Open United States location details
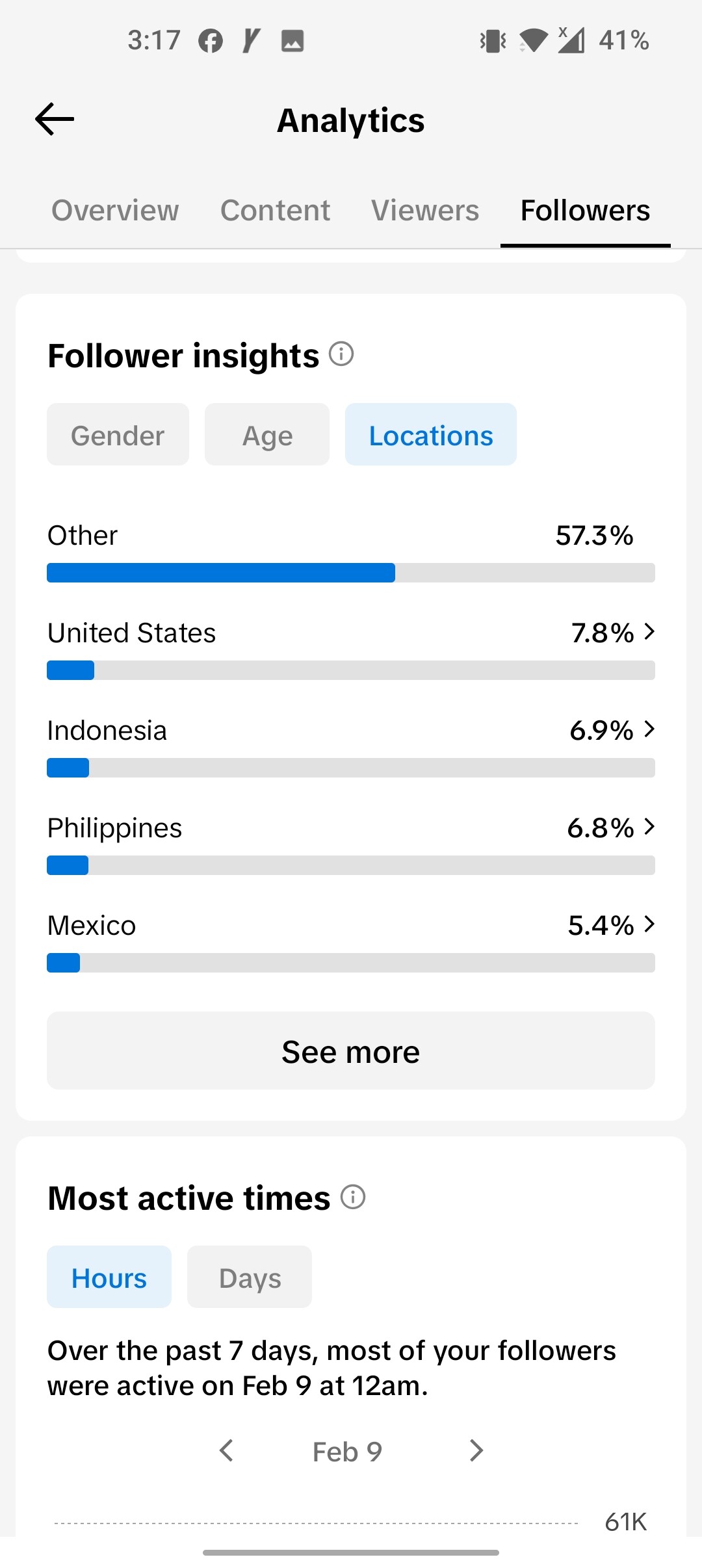This screenshot has width=702, height=1568. pos(351,649)
